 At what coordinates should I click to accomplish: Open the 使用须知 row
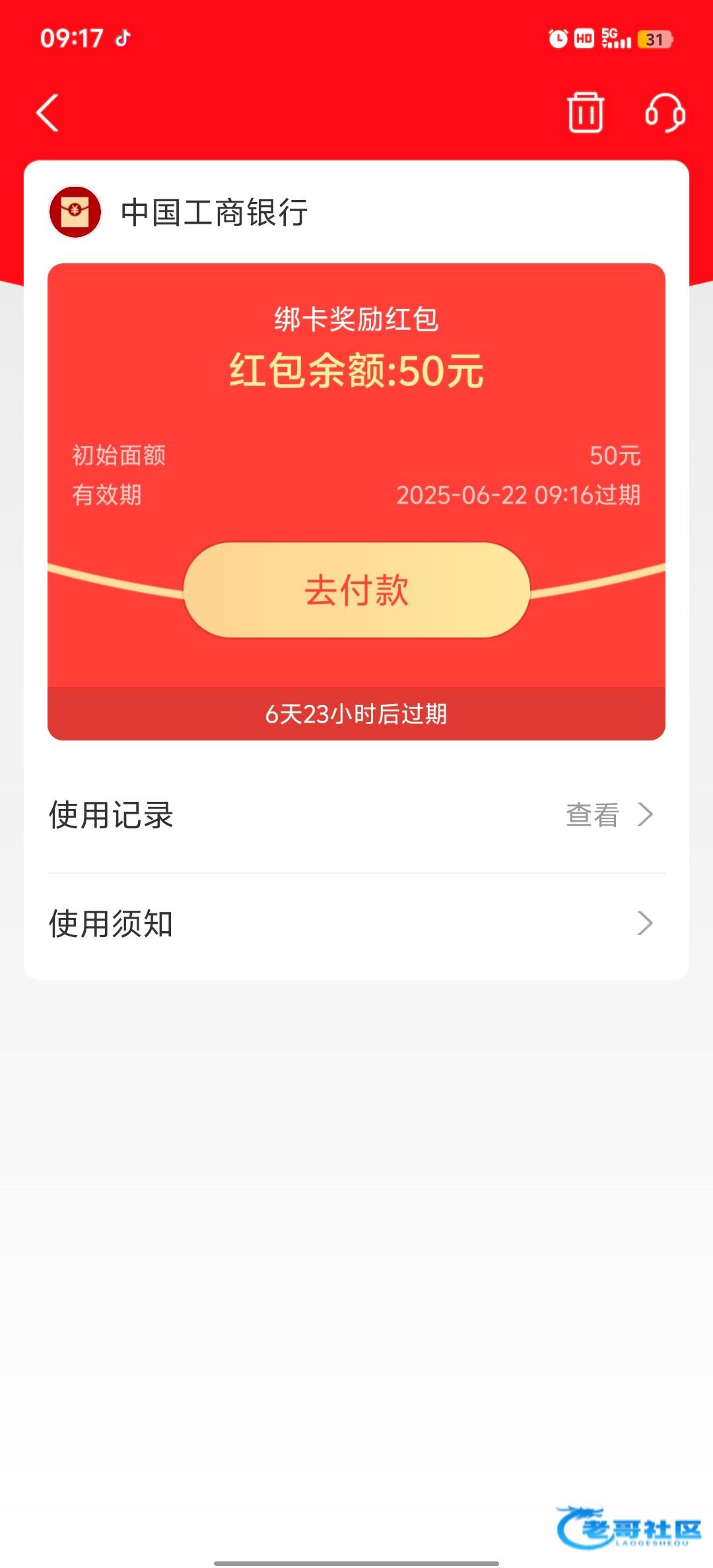click(x=356, y=923)
